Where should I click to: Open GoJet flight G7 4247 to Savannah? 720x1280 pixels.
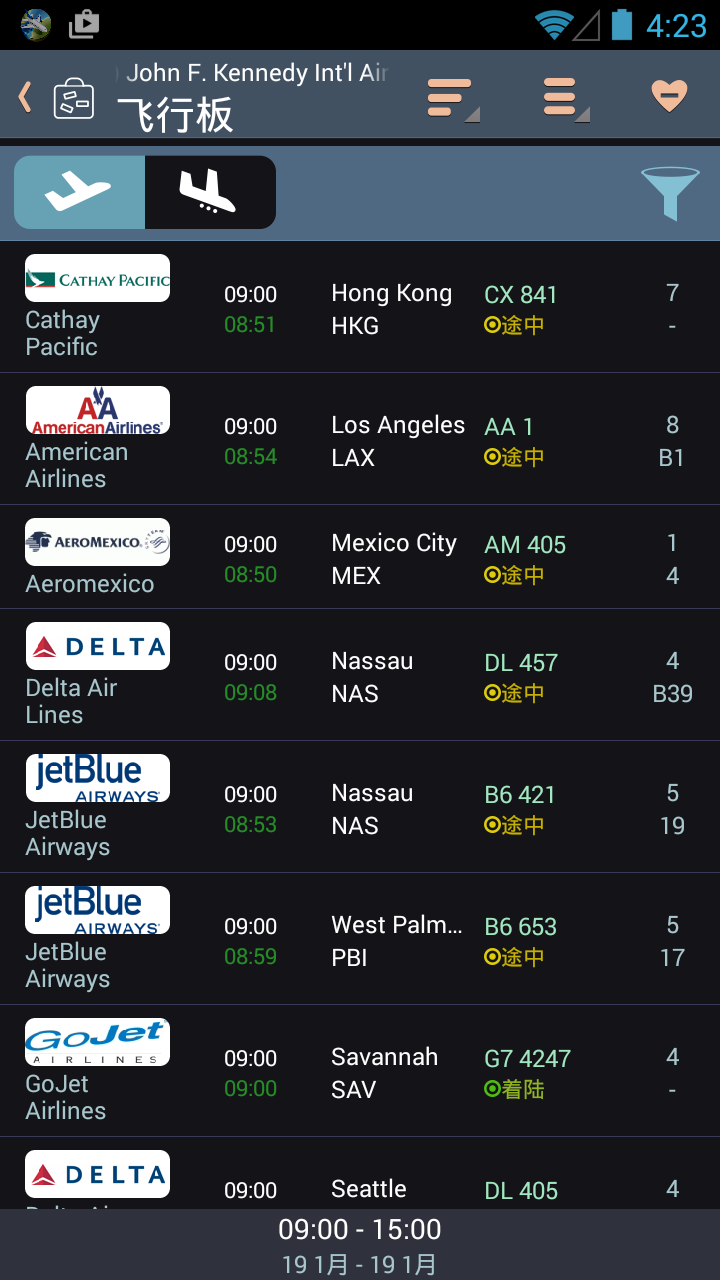coord(360,1071)
